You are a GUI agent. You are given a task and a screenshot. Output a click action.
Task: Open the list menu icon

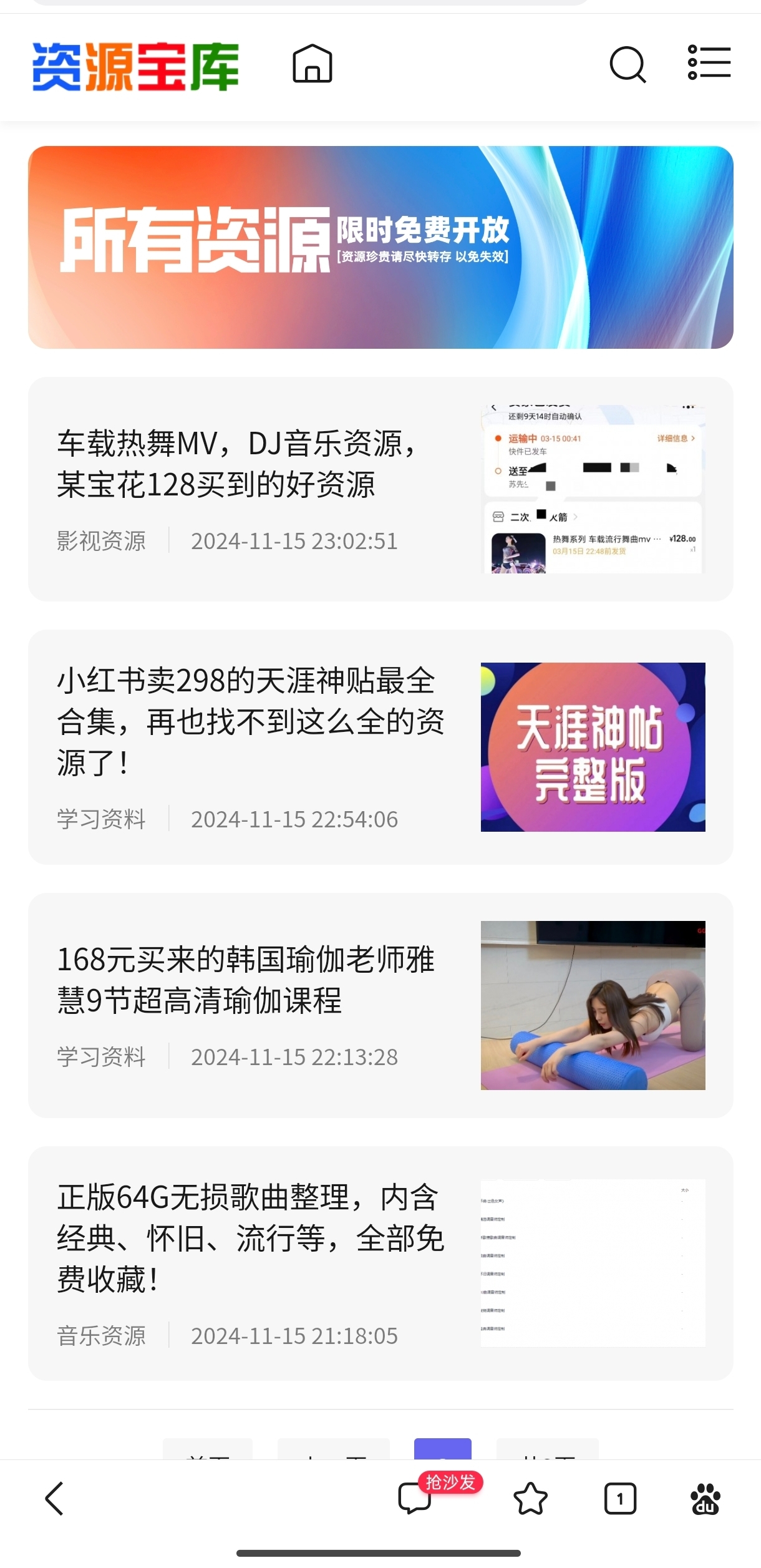(709, 62)
